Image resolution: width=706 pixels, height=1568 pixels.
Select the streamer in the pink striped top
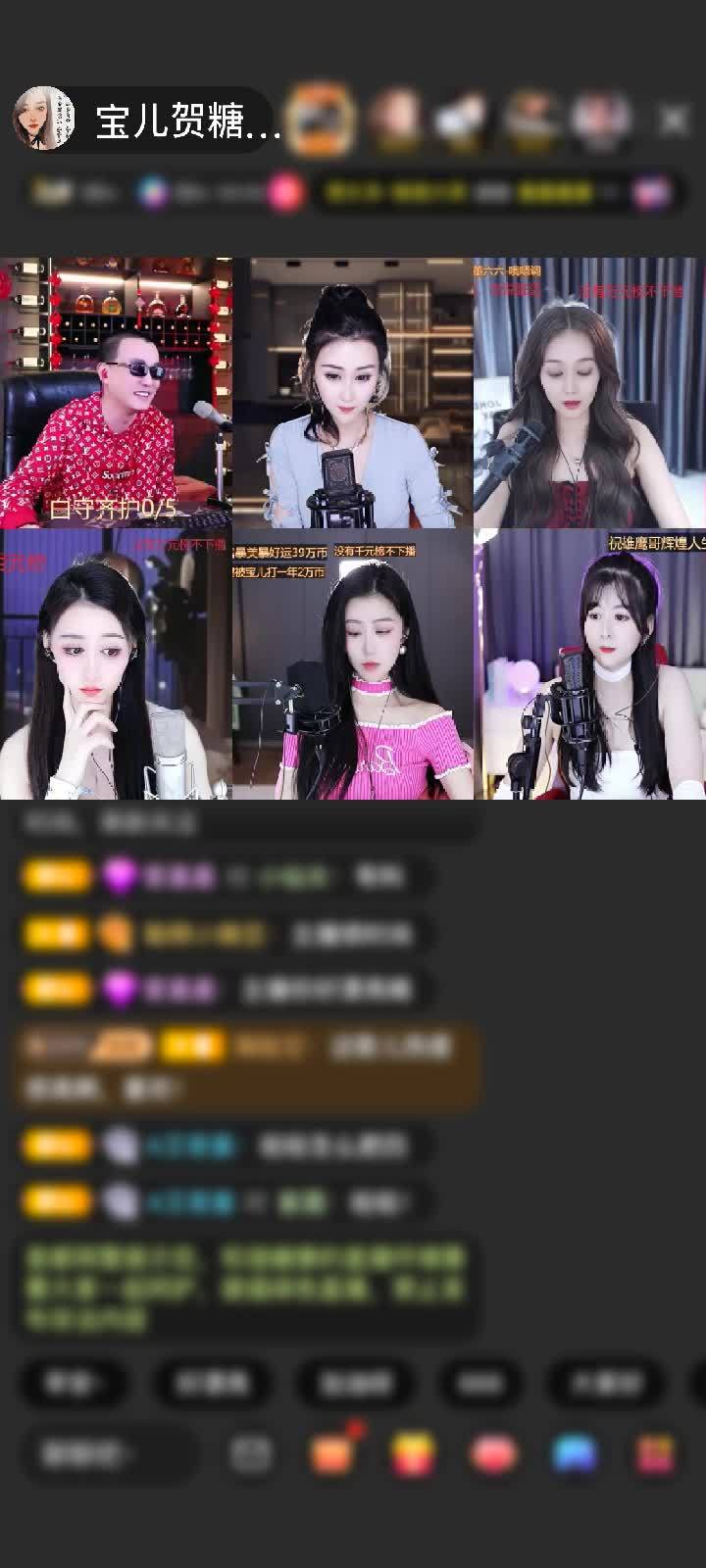tap(353, 664)
